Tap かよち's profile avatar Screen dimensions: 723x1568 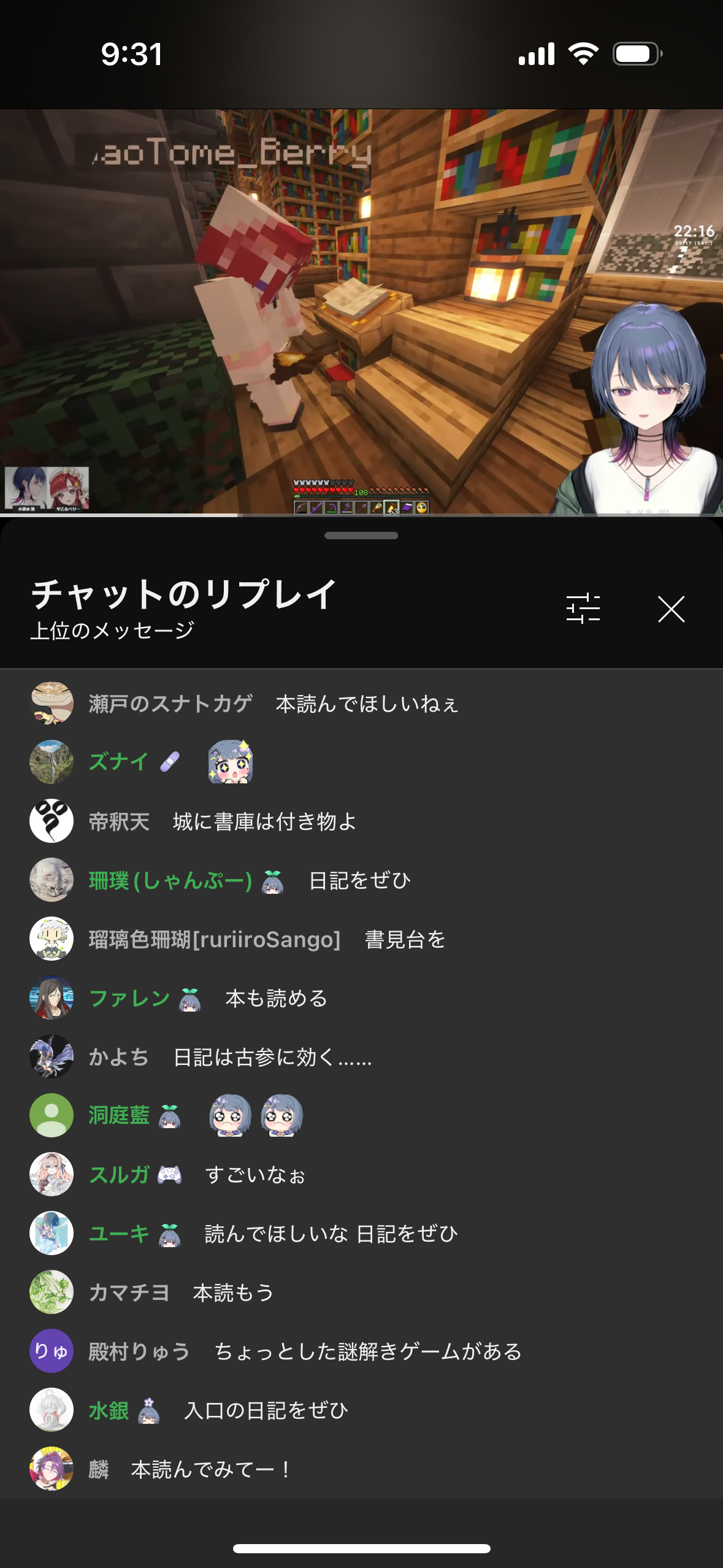[52, 1056]
